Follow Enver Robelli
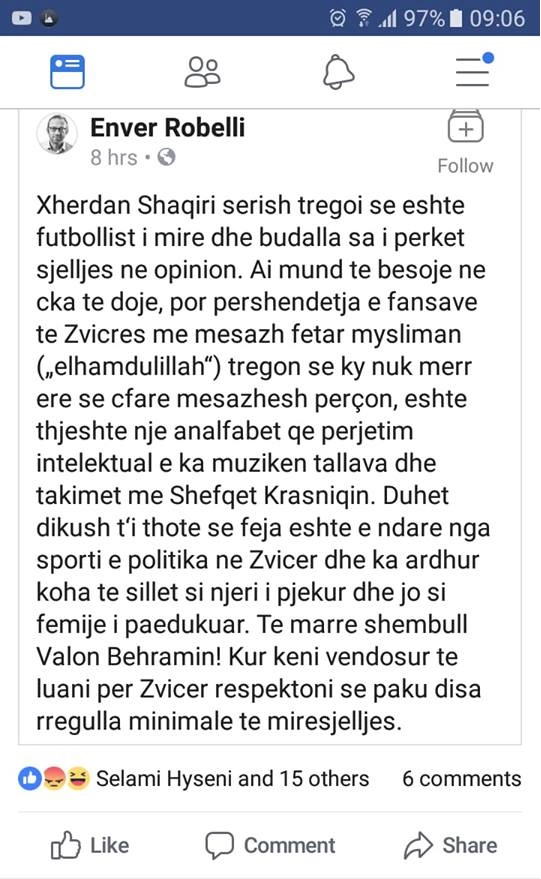Viewport: 541px width, 879px height. (465, 142)
